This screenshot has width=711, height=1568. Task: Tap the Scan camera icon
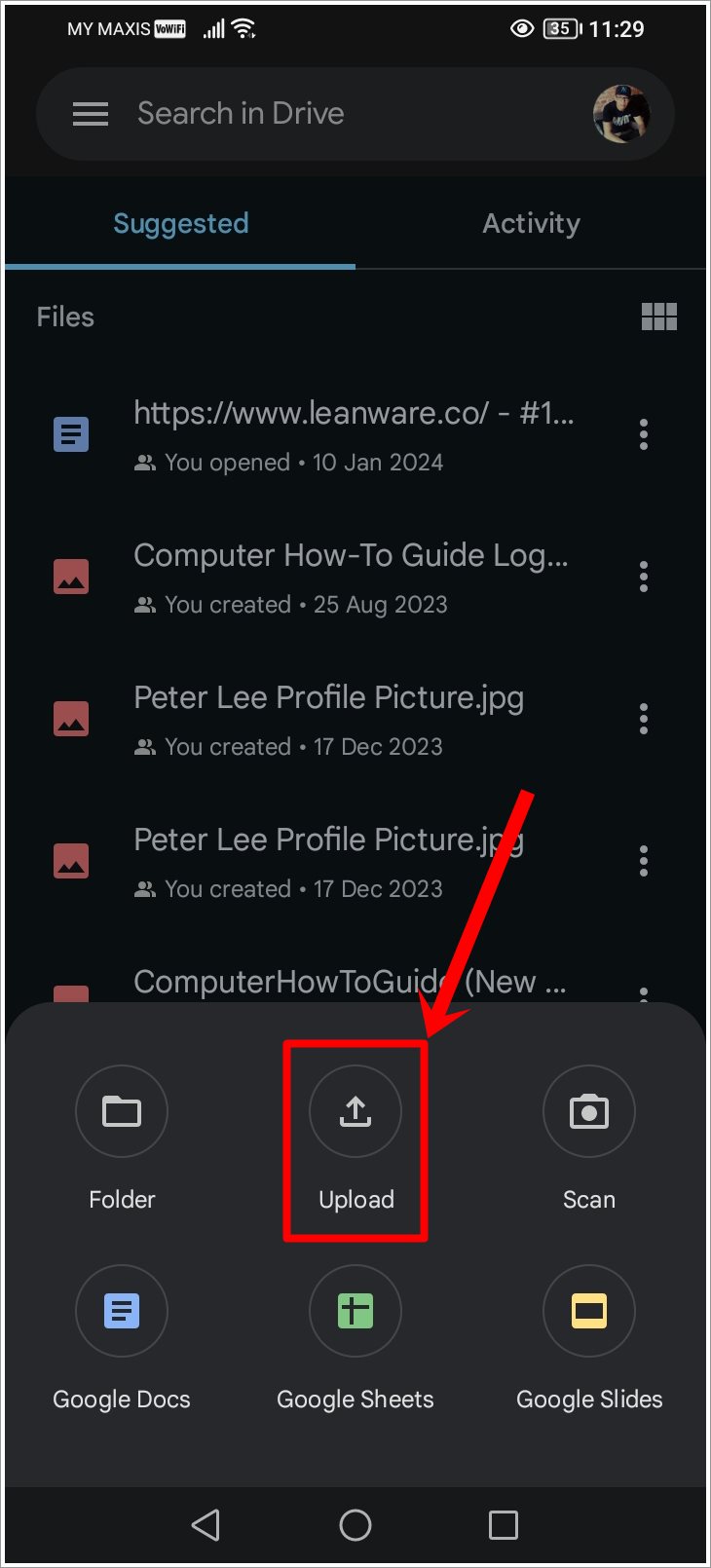point(588,1111)
